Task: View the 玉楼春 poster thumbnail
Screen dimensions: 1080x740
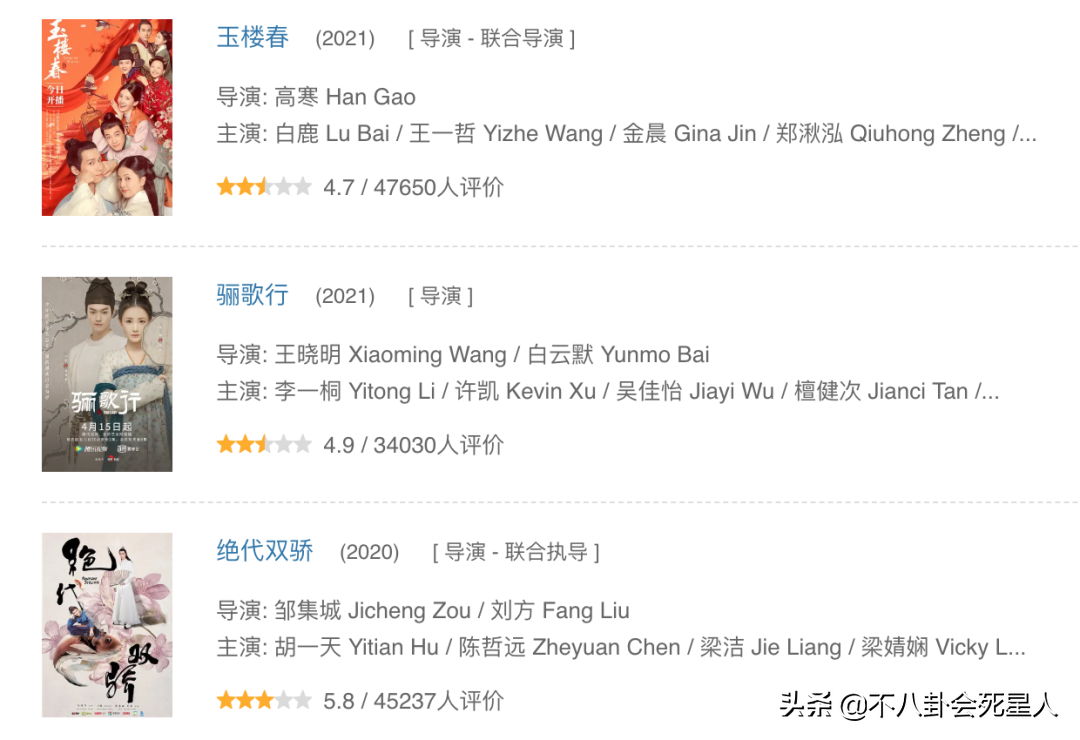Action: [107, 118]
